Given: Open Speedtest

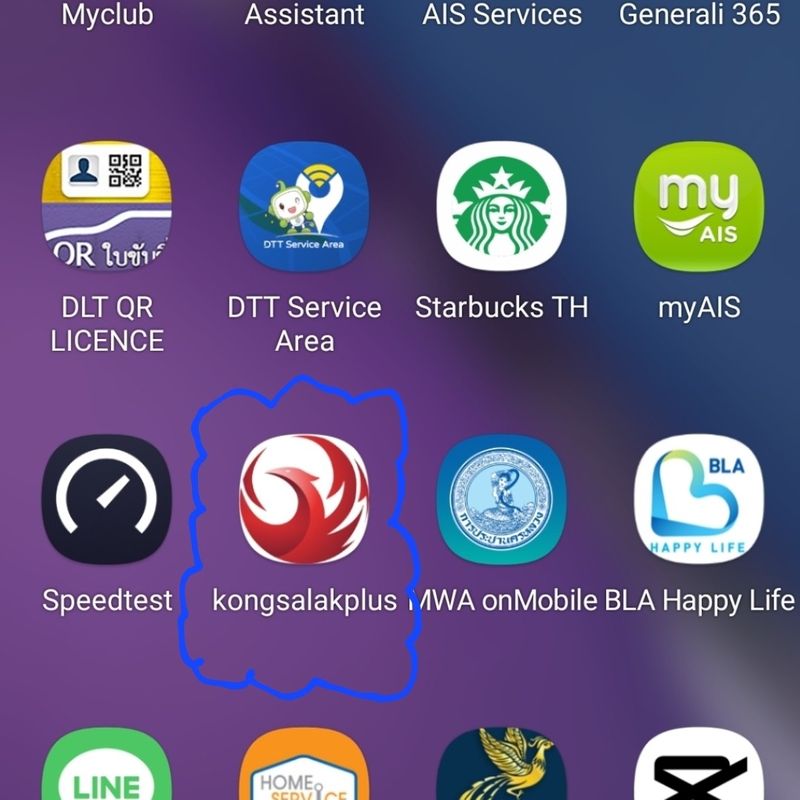Looking at the screenshot, I should [106, 498].
